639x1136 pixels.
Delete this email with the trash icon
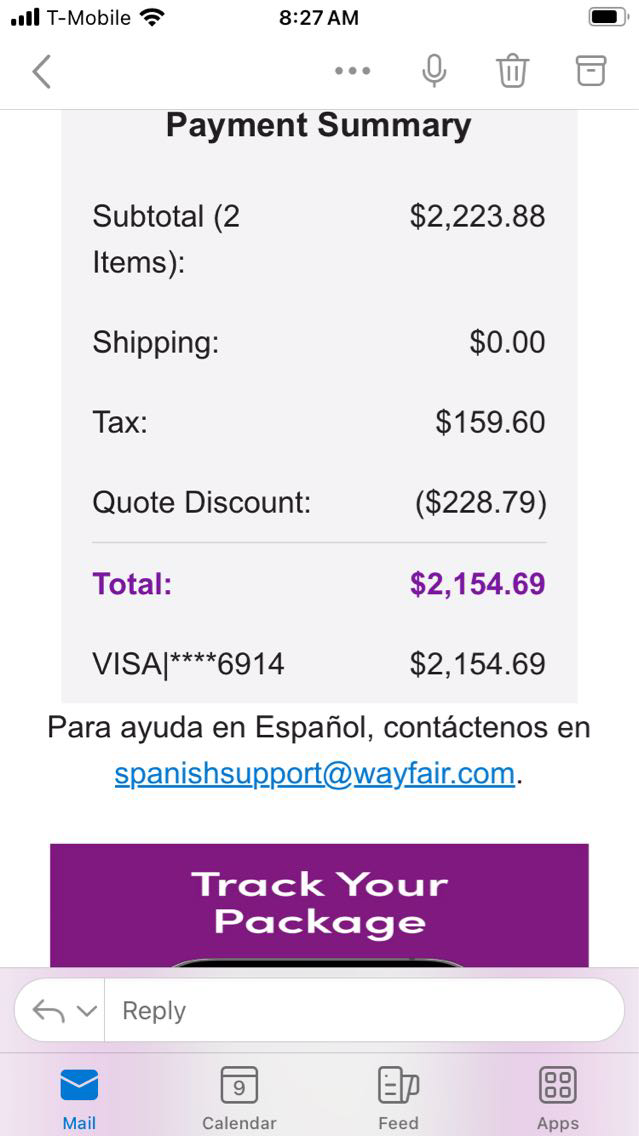tap(512, 71)
